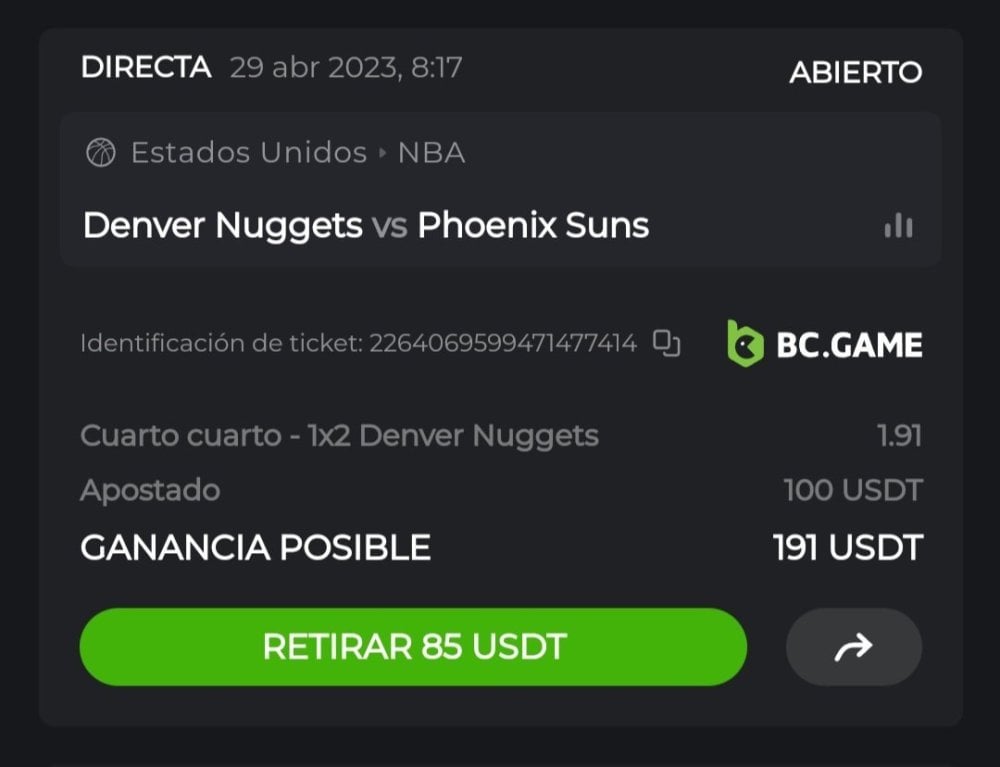Tap the RETIRAR 85 USDT cash-out button

click(x=413, y=647)
